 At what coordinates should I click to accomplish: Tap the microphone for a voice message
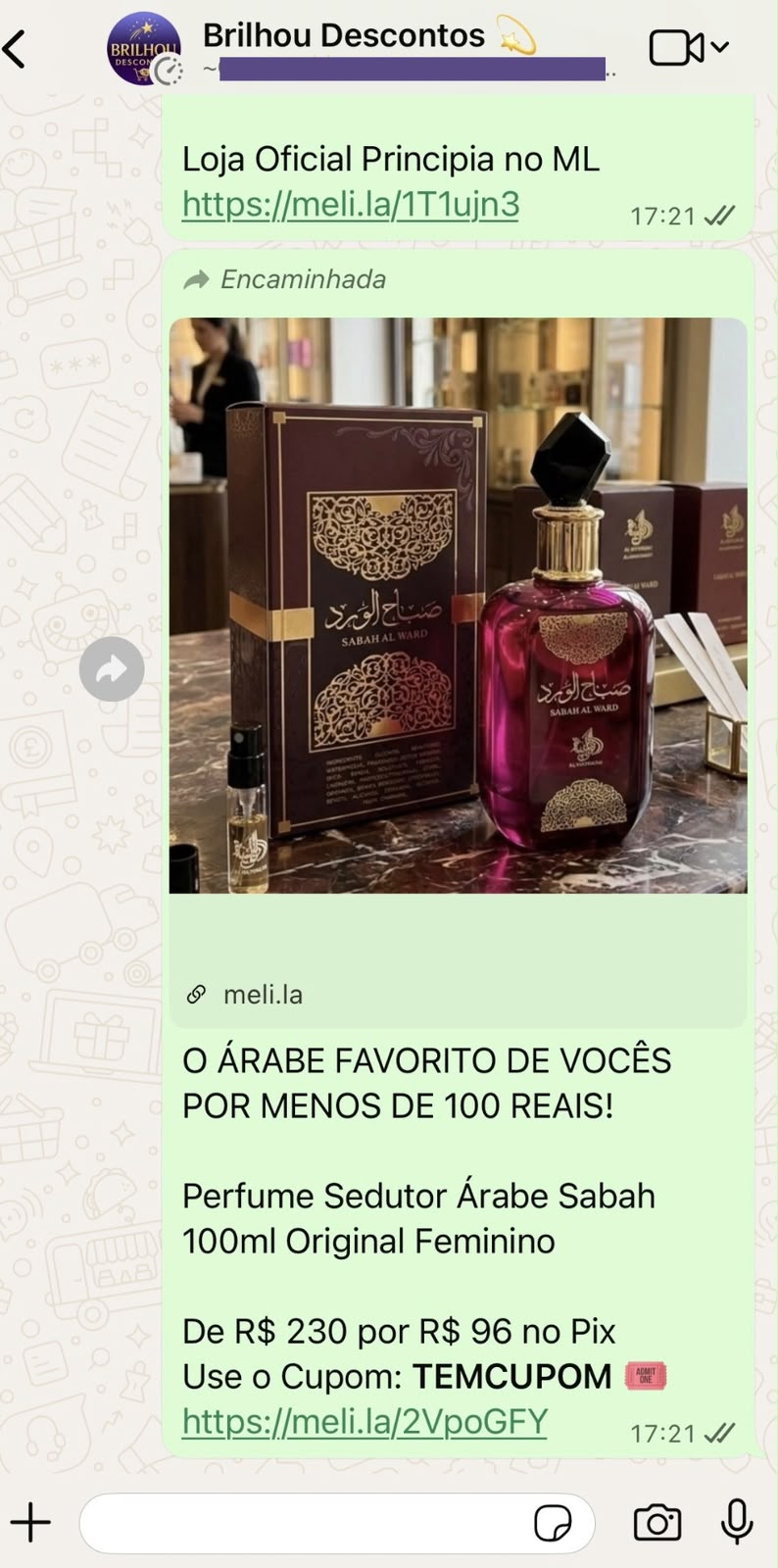point(737,1522)
